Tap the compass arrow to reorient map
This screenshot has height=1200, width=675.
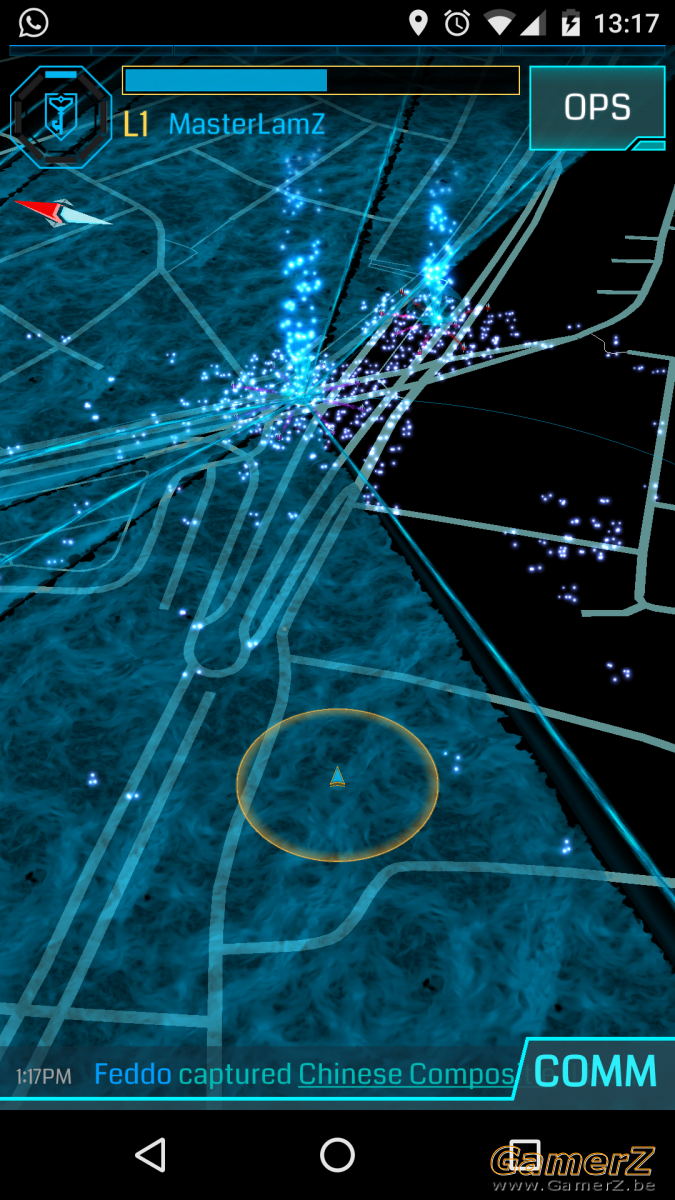point(62,211)
